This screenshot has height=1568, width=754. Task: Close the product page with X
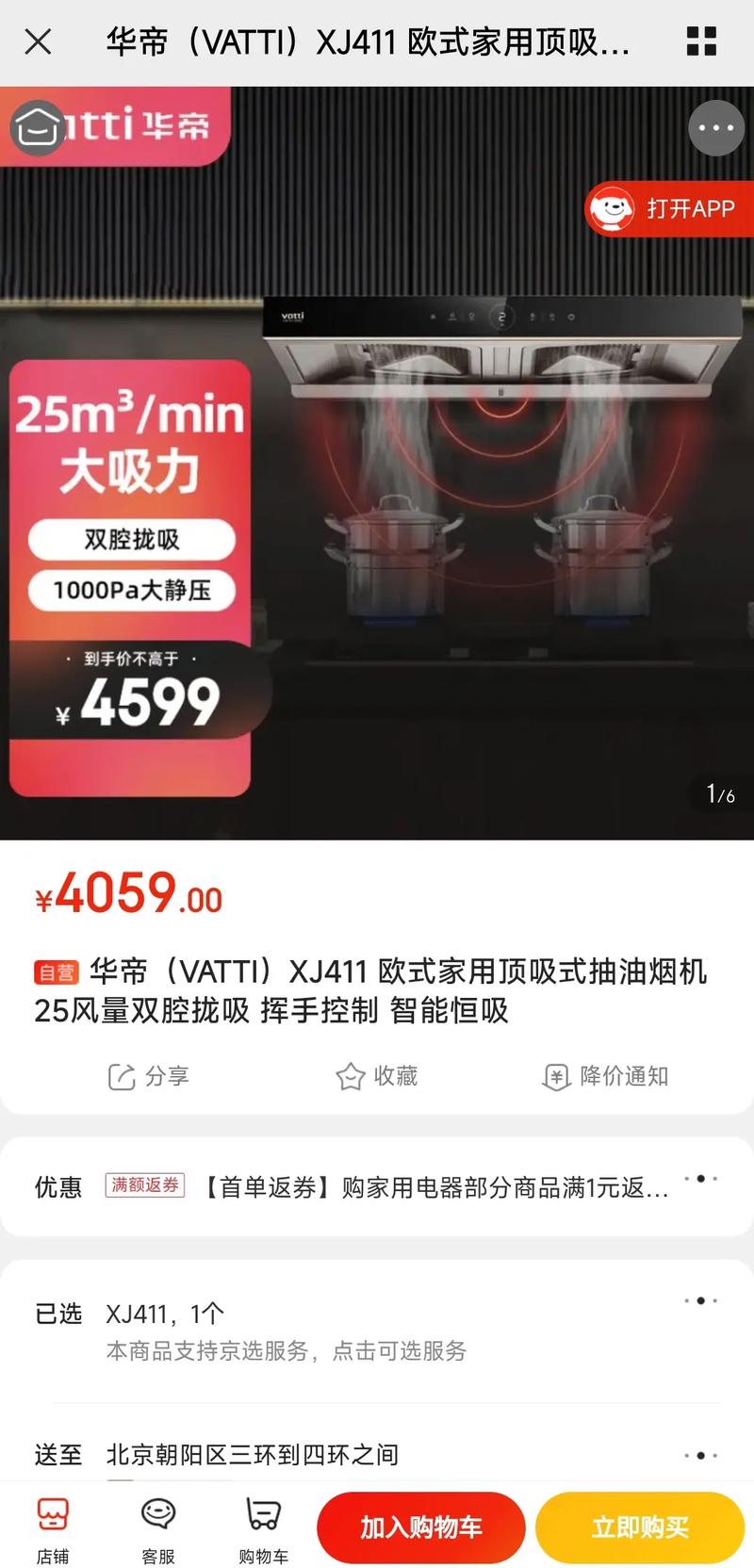coord(38,42)
